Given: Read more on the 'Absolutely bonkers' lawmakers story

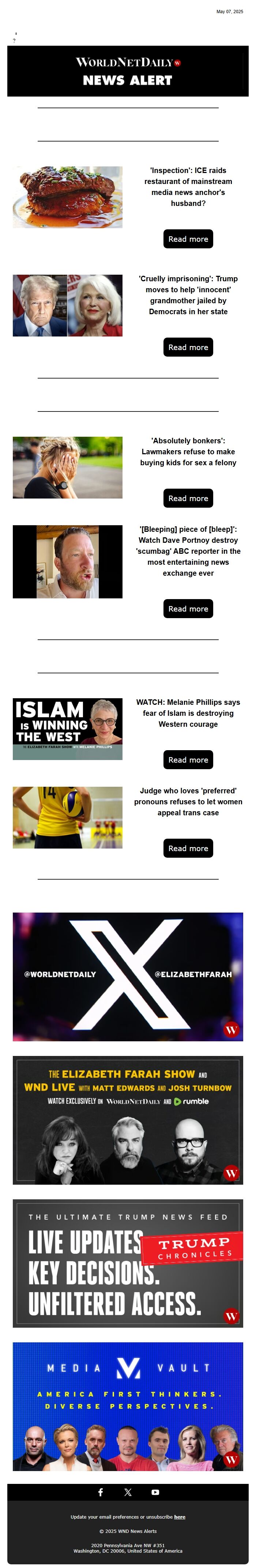Looking at the screenshot, I should (x=188, y=498).
